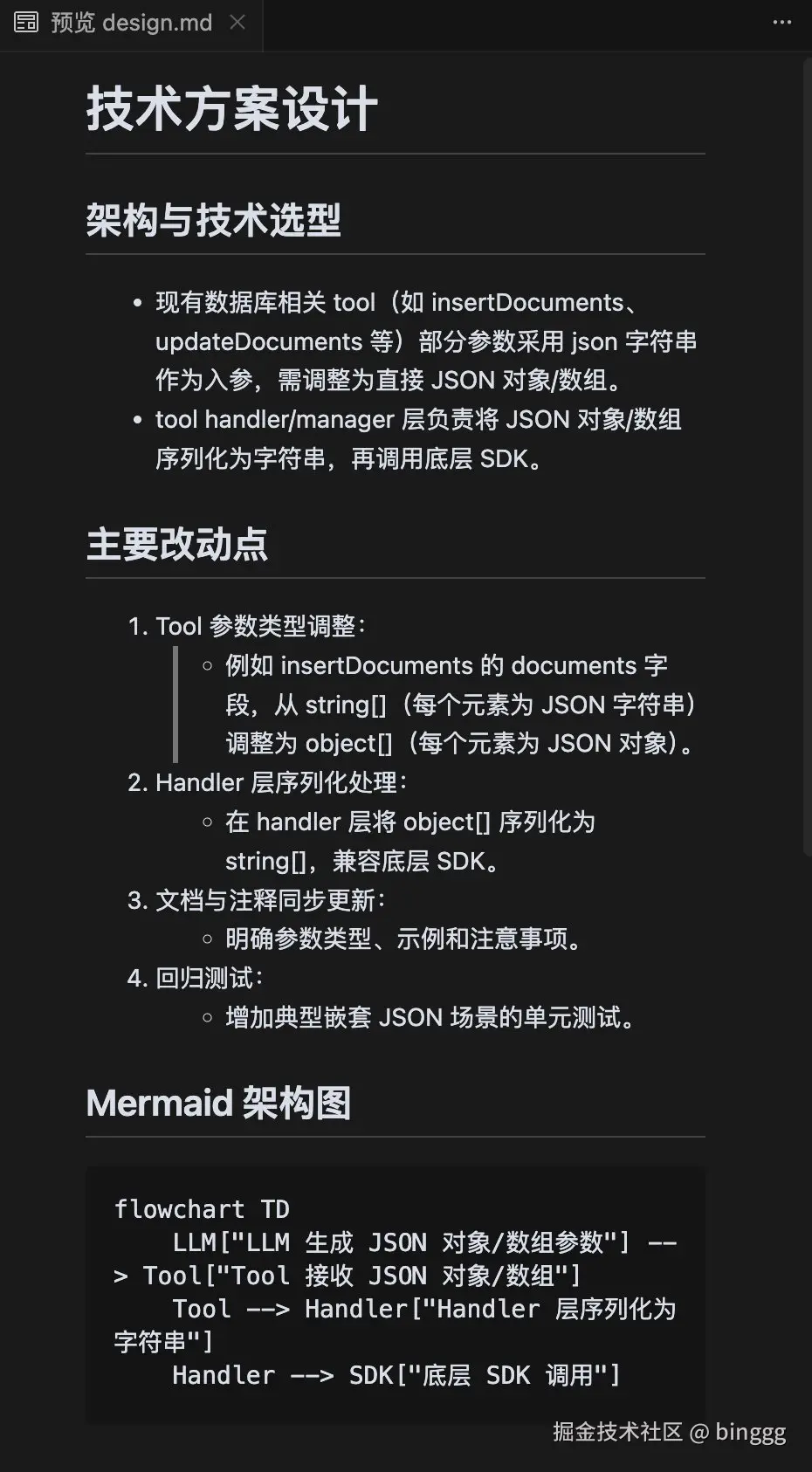Open the more actions ellipsis menu
This screenshot has height=1472, width=812.
click(x=781, y=23)
